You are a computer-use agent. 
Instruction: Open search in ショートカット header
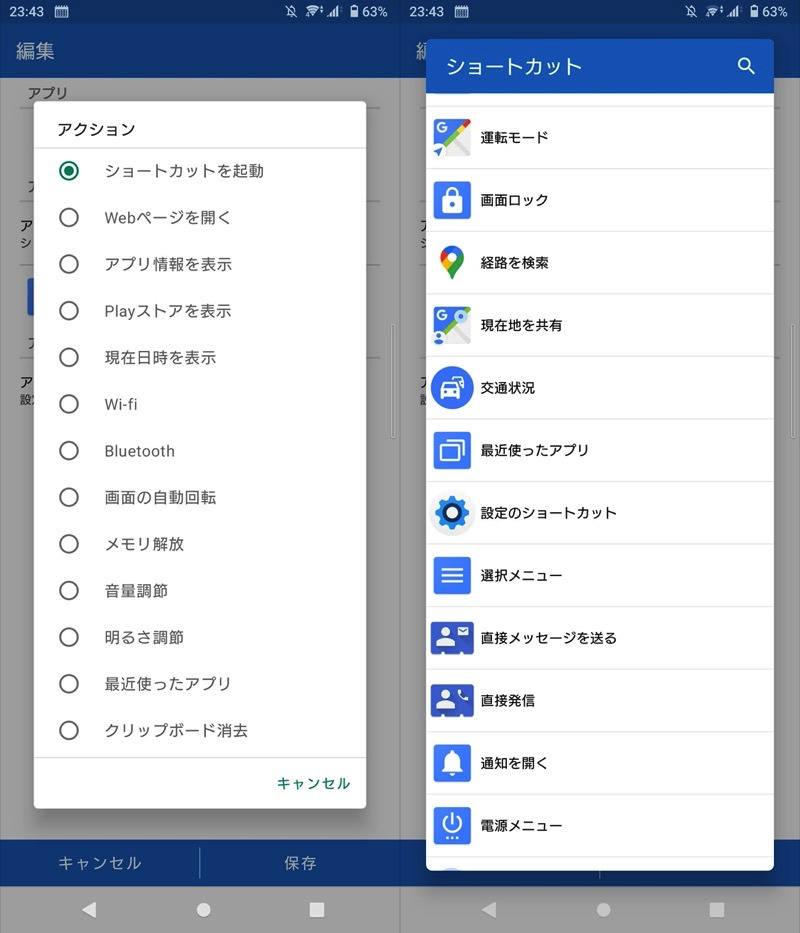pos(746,66)
